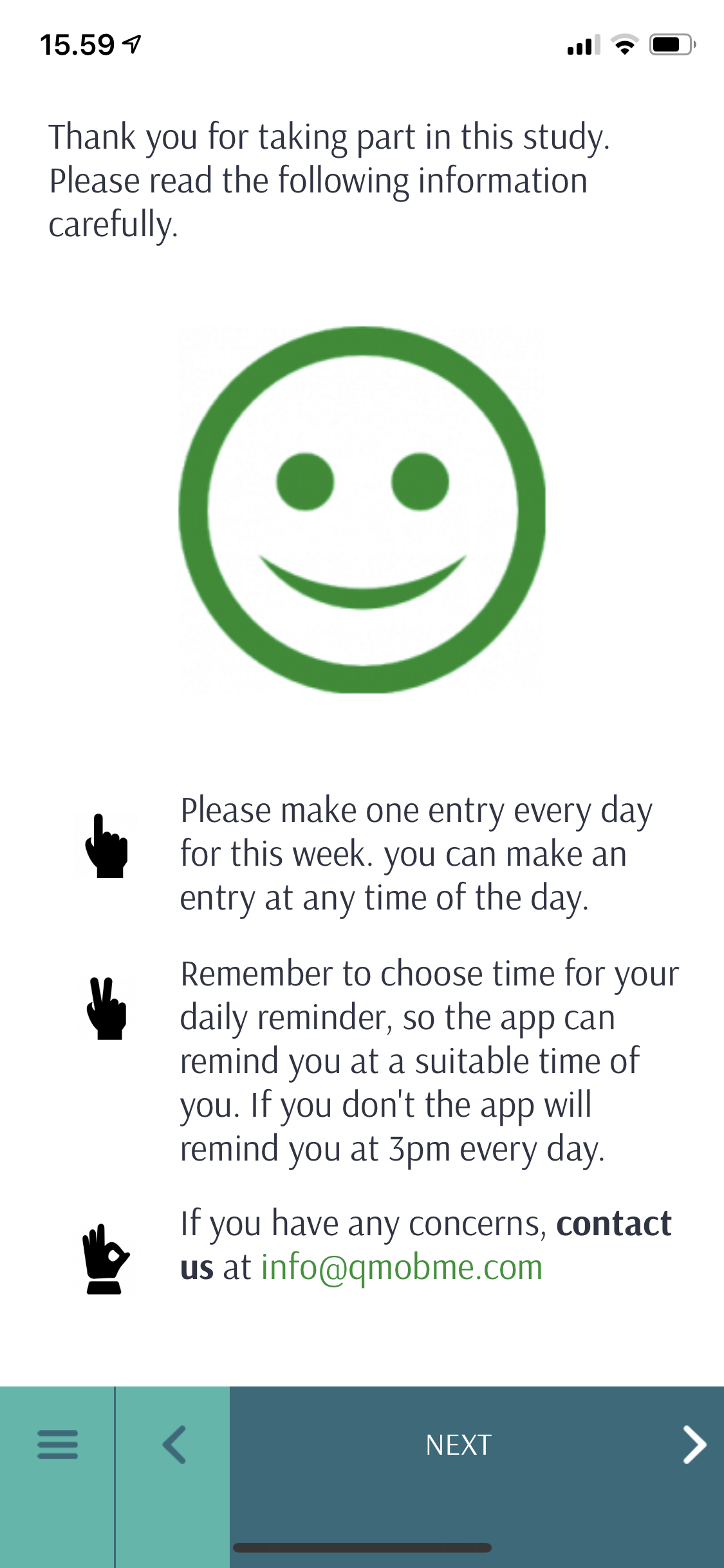Go back with the left arrow
The image size is (724, 1568).
174,1444
